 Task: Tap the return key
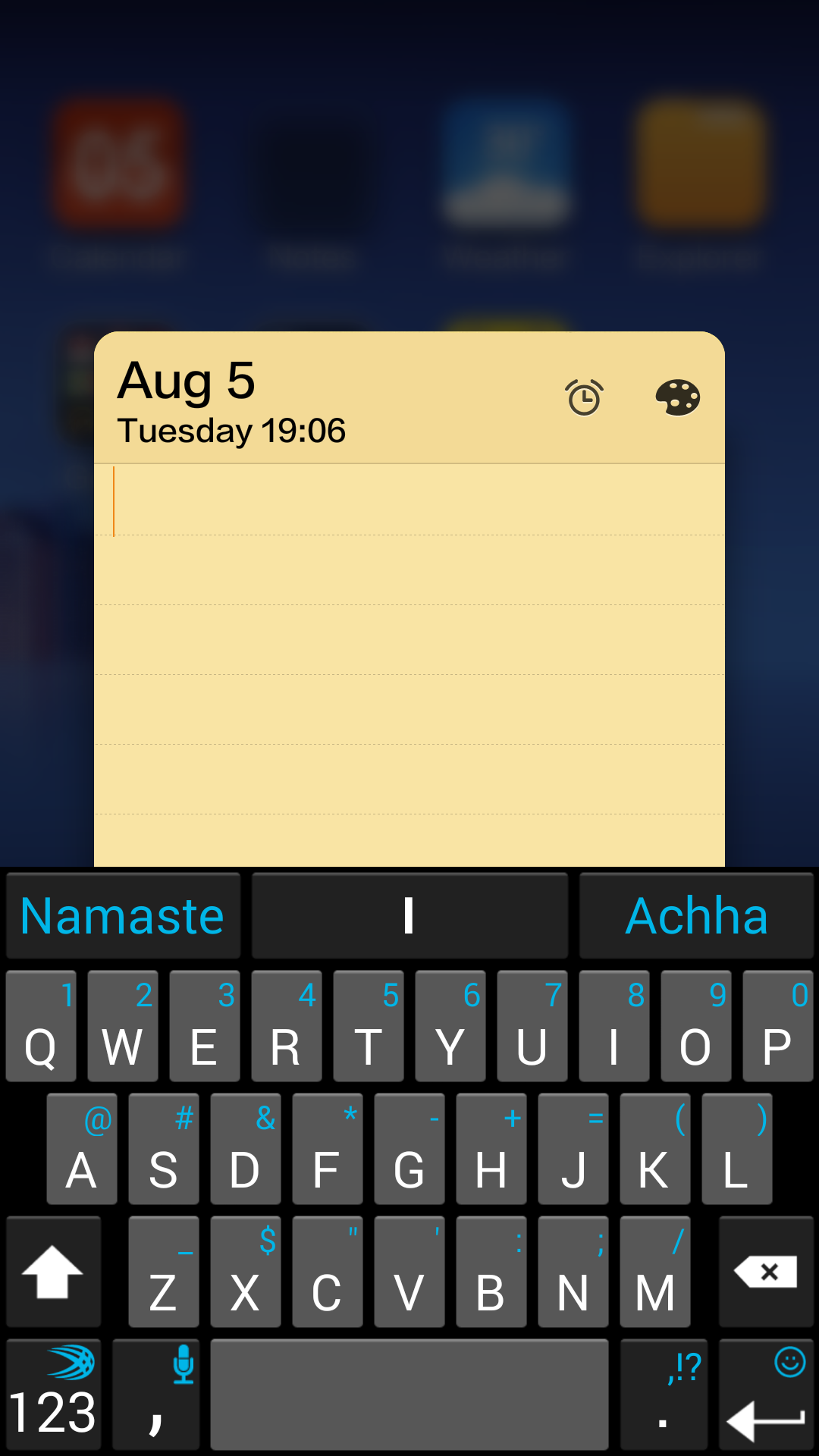(766, 1395)
